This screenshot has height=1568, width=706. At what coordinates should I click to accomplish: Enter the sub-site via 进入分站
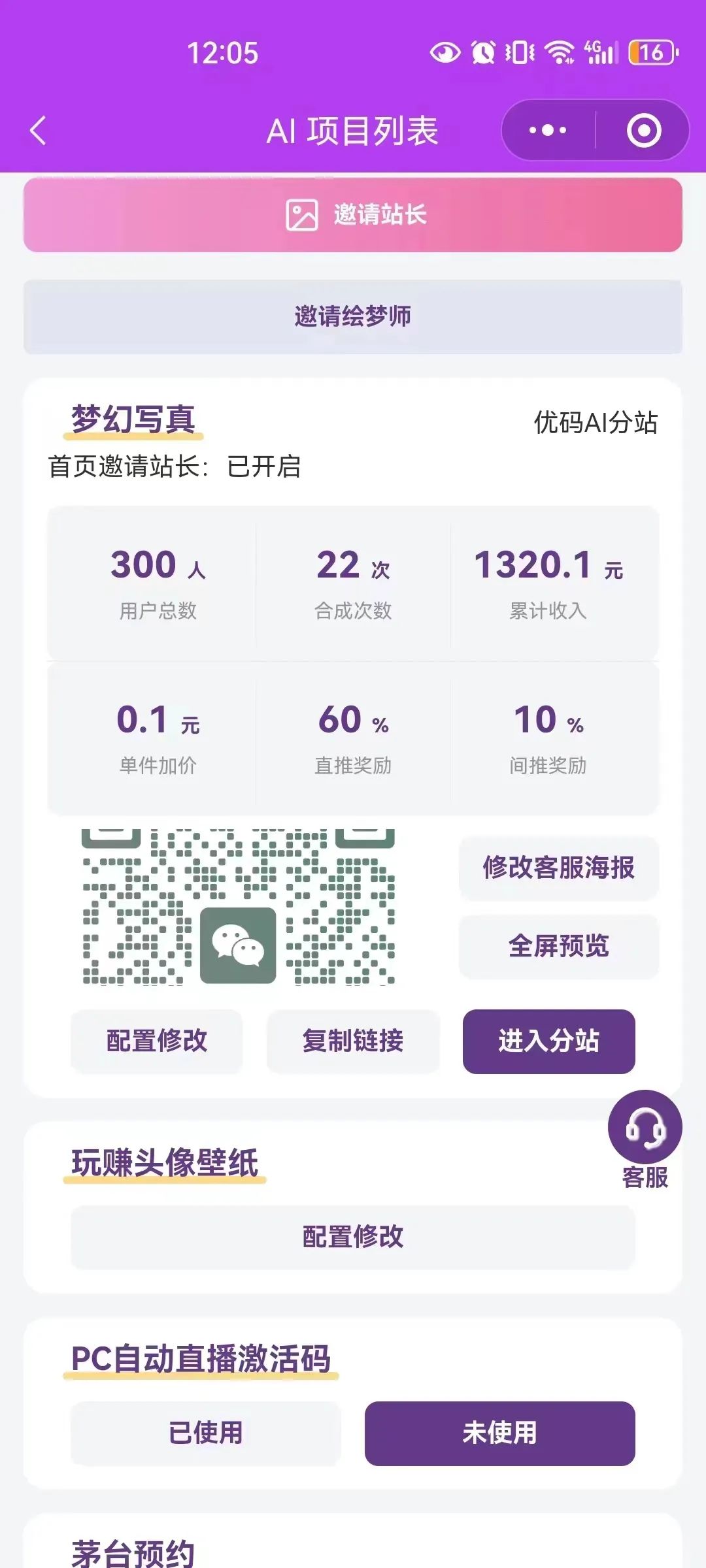(x=549, y=1041)
